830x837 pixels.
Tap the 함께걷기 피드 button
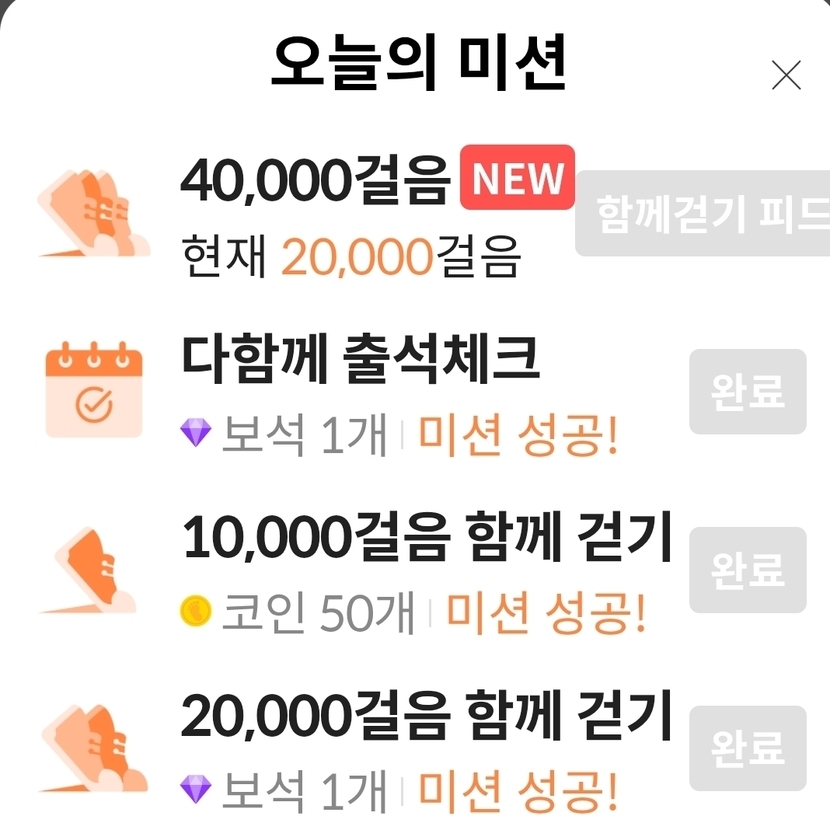point(702,214)
